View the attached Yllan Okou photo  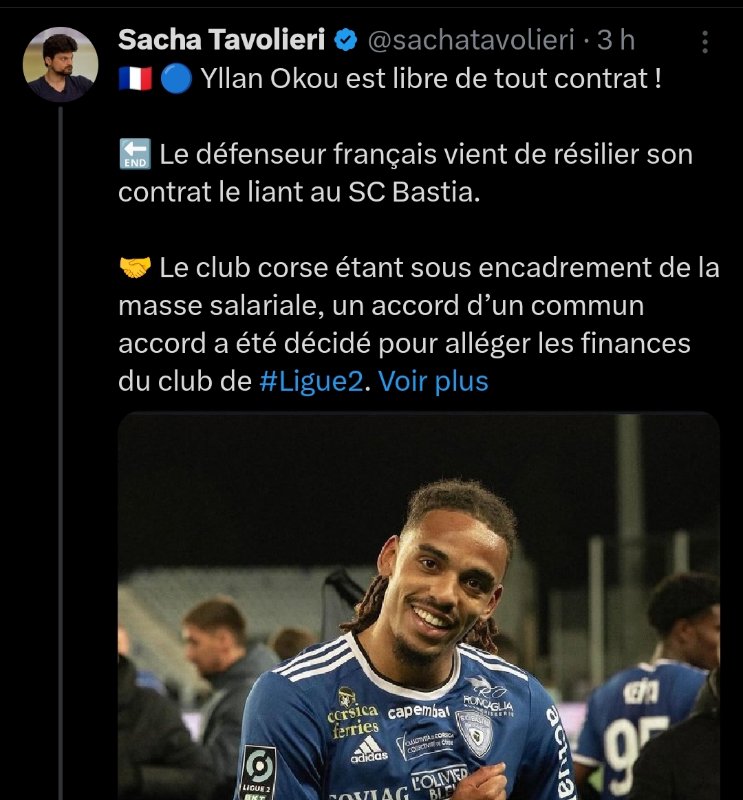pos(418,610)
